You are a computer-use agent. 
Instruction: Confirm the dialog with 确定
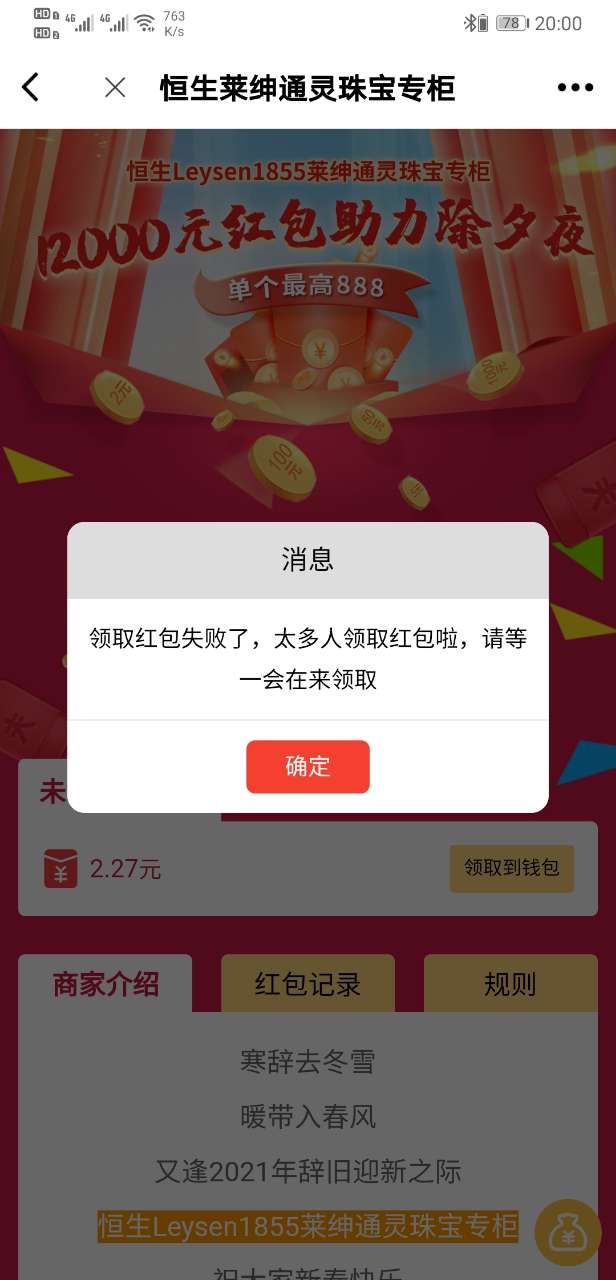coord(308,767)
